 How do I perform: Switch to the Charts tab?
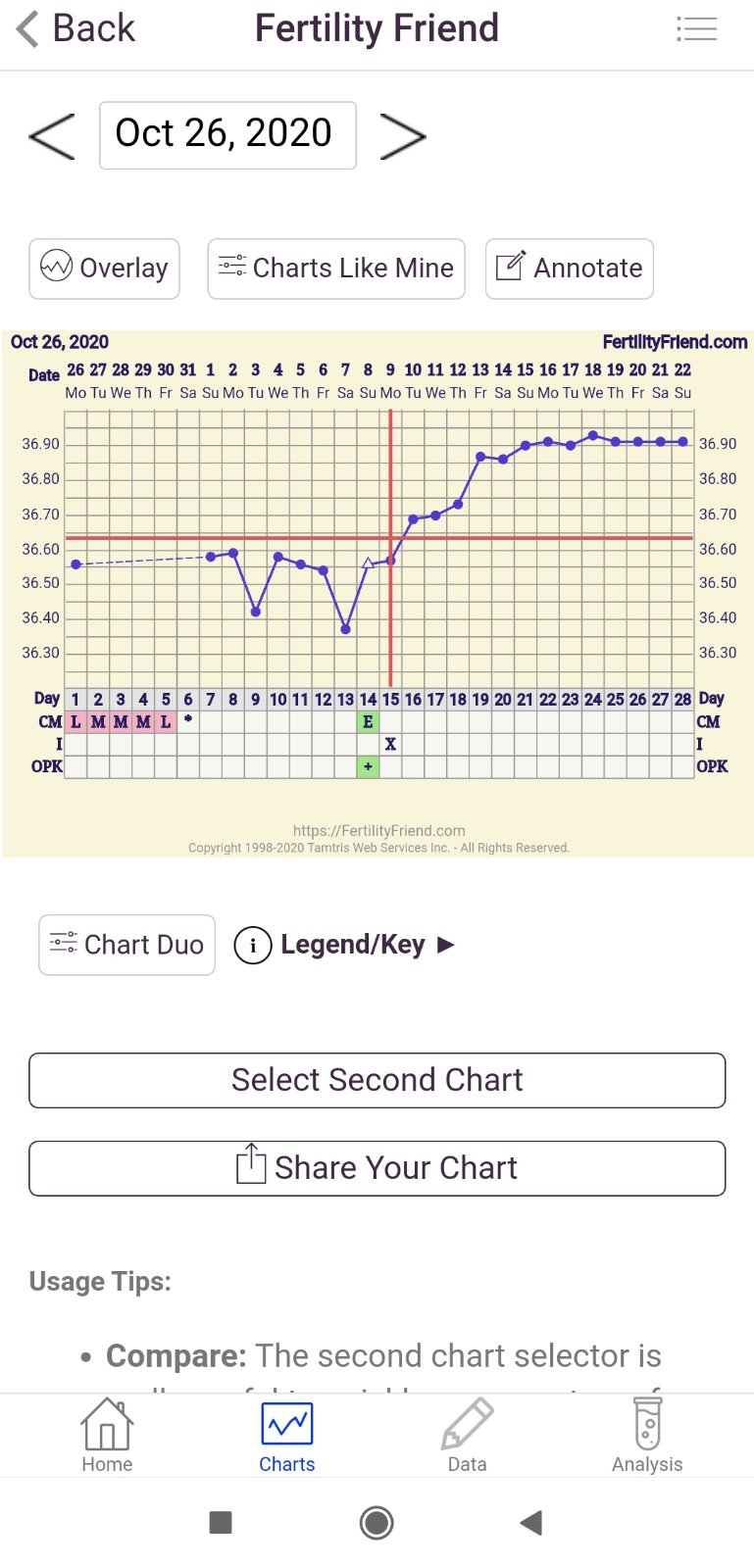(x=287, y=1436)
